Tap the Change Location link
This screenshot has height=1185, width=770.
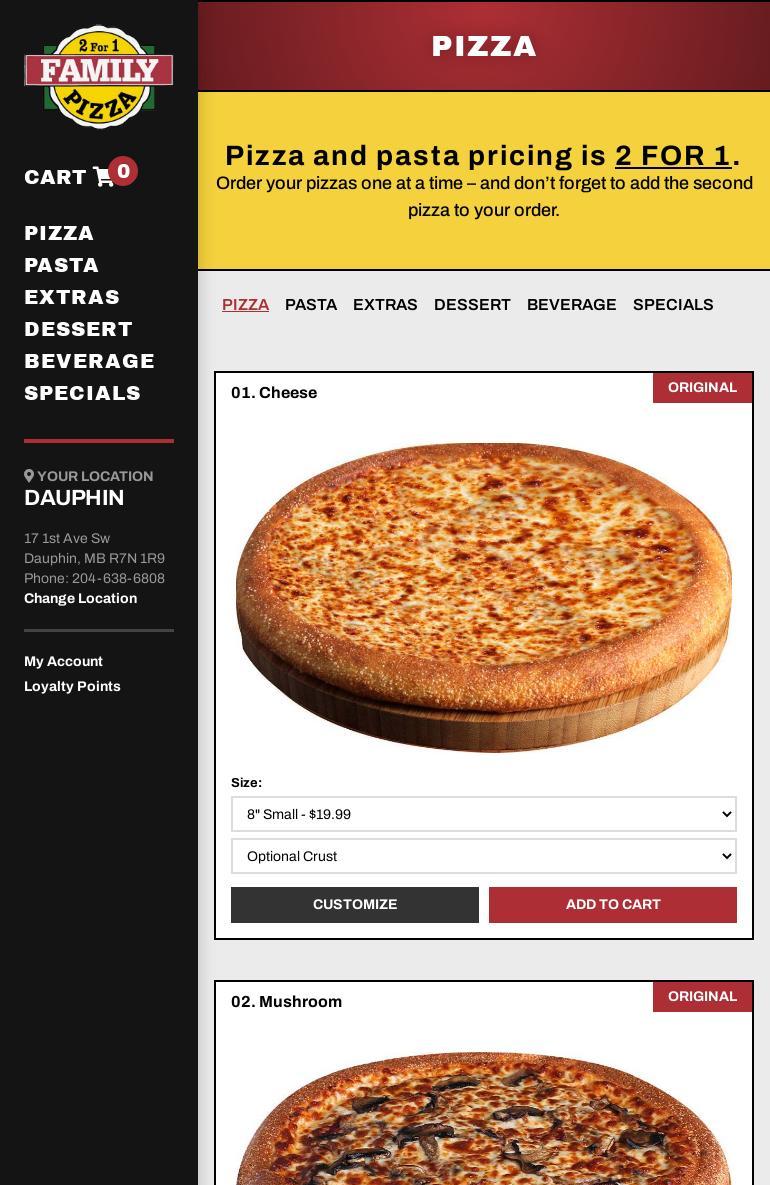coord(80,598)
